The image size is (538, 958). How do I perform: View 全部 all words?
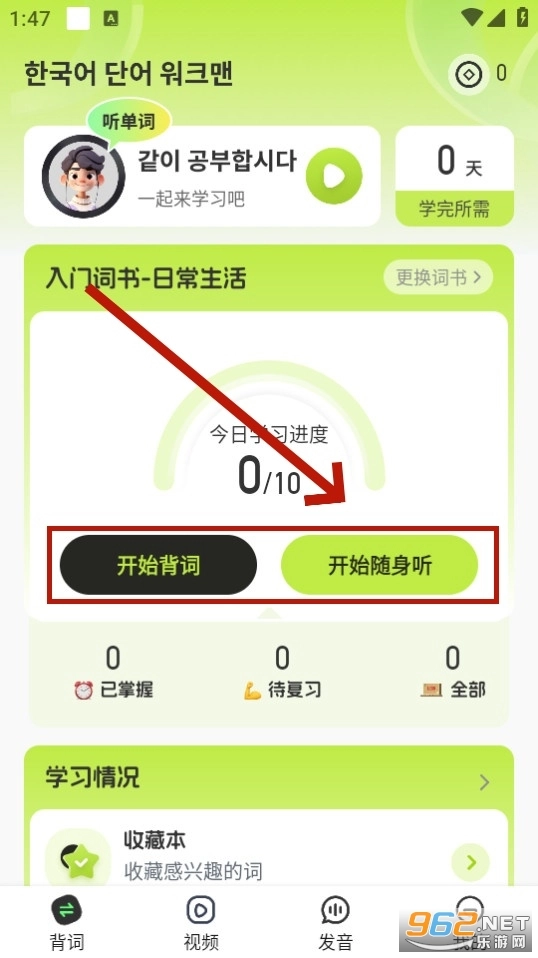coord(453,673)
